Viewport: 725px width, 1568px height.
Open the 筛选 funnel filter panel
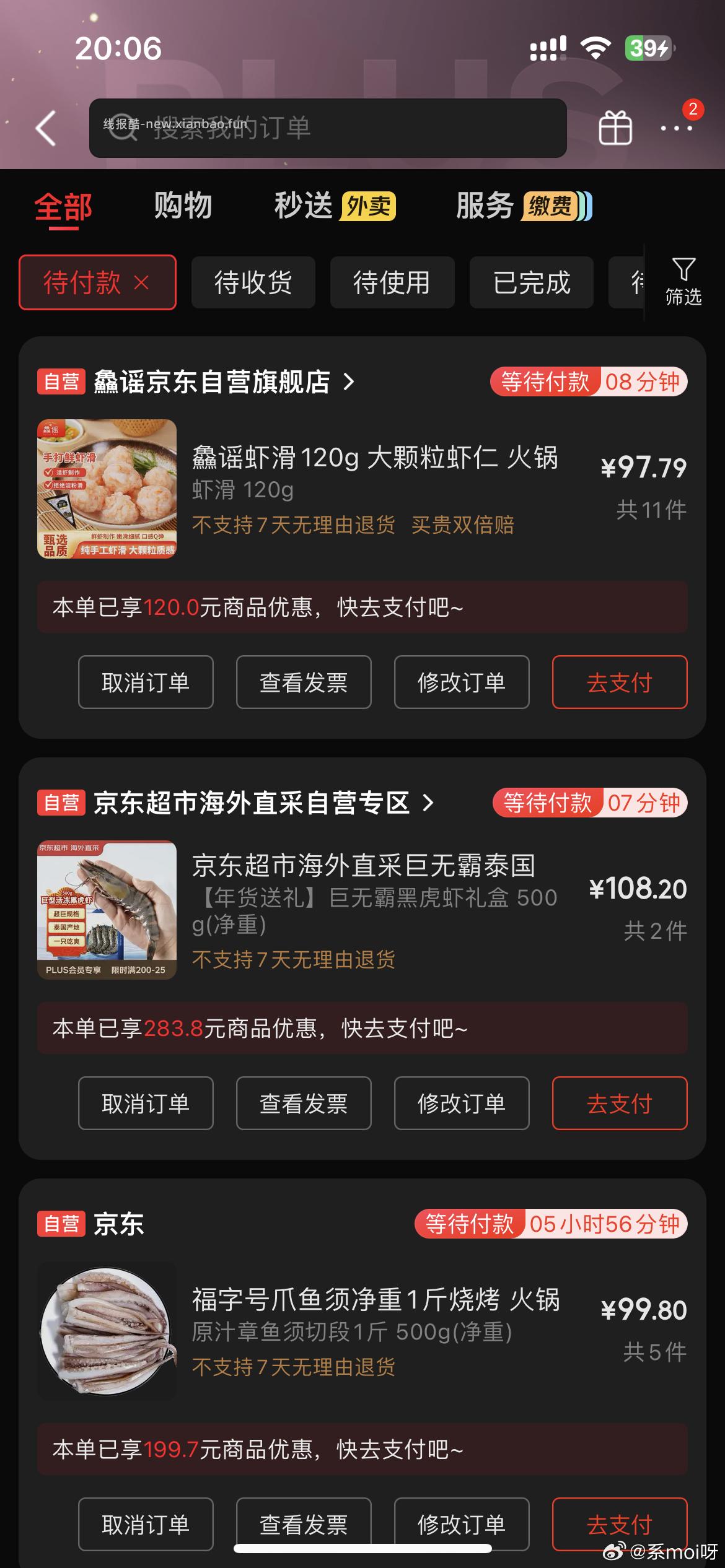pos(683,283)
